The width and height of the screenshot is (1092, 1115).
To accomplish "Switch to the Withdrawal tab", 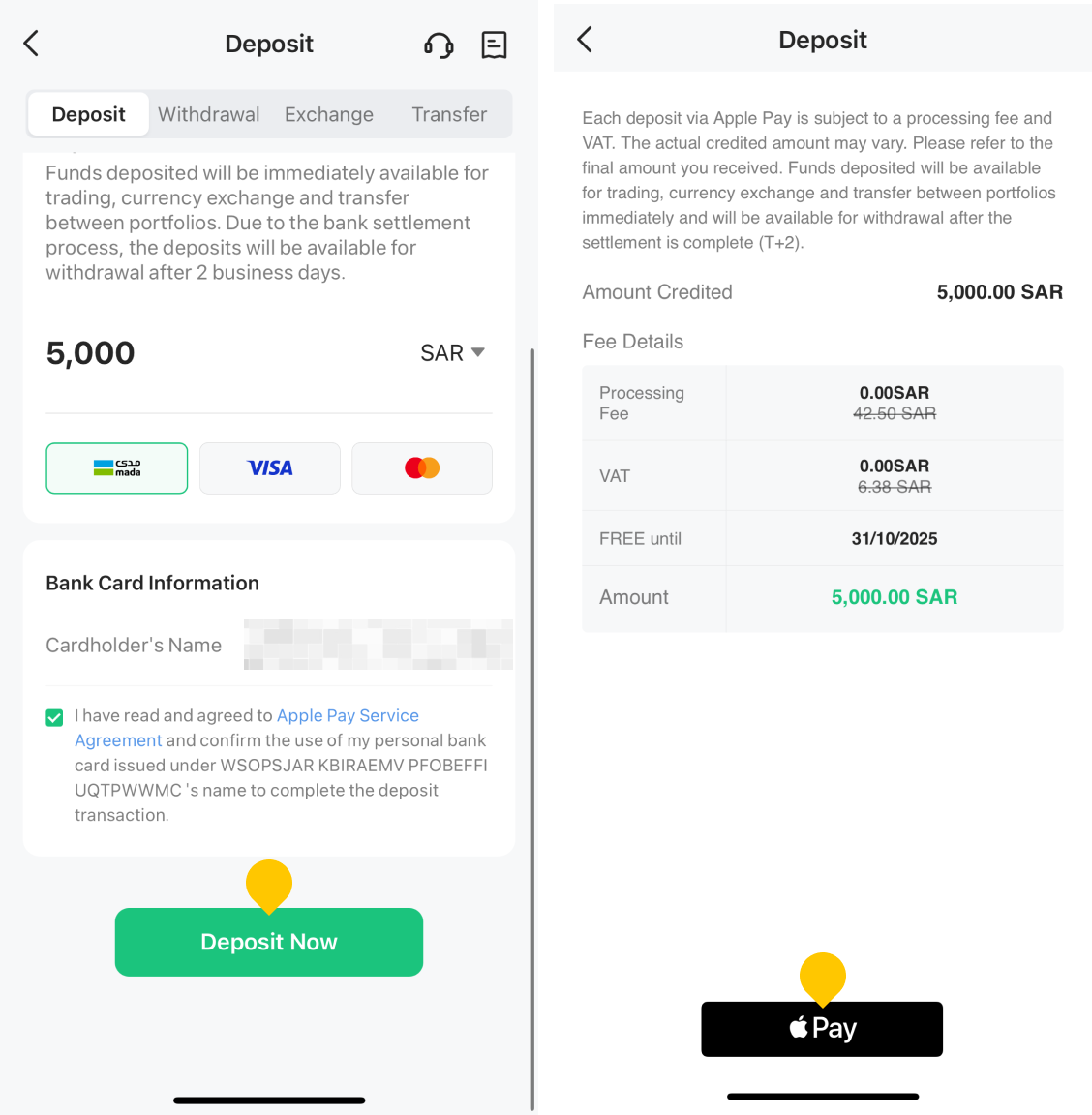I will (208, 114).
